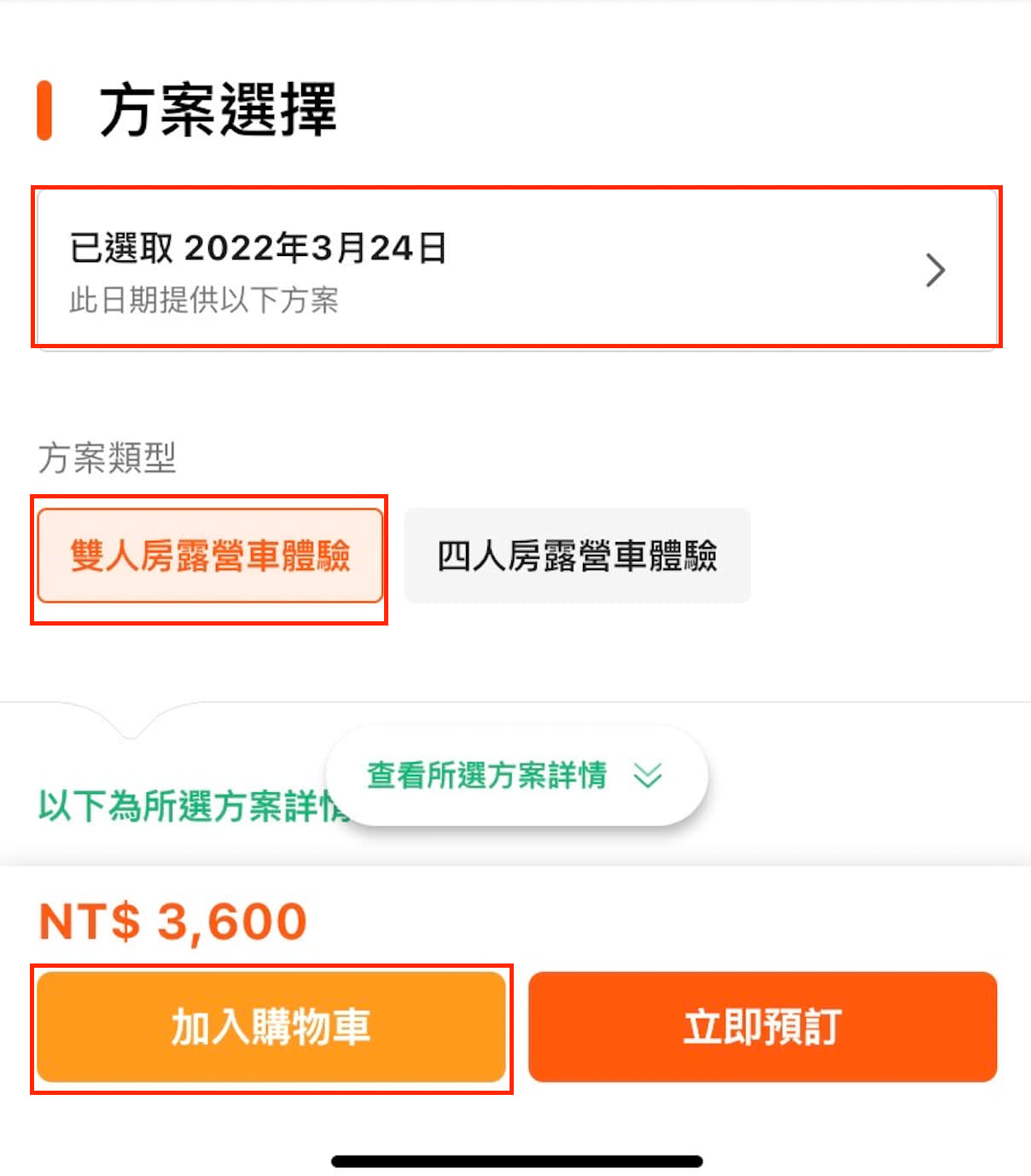
Task: Tap the 加入購物車 button
Action: tap(270, 1028)
